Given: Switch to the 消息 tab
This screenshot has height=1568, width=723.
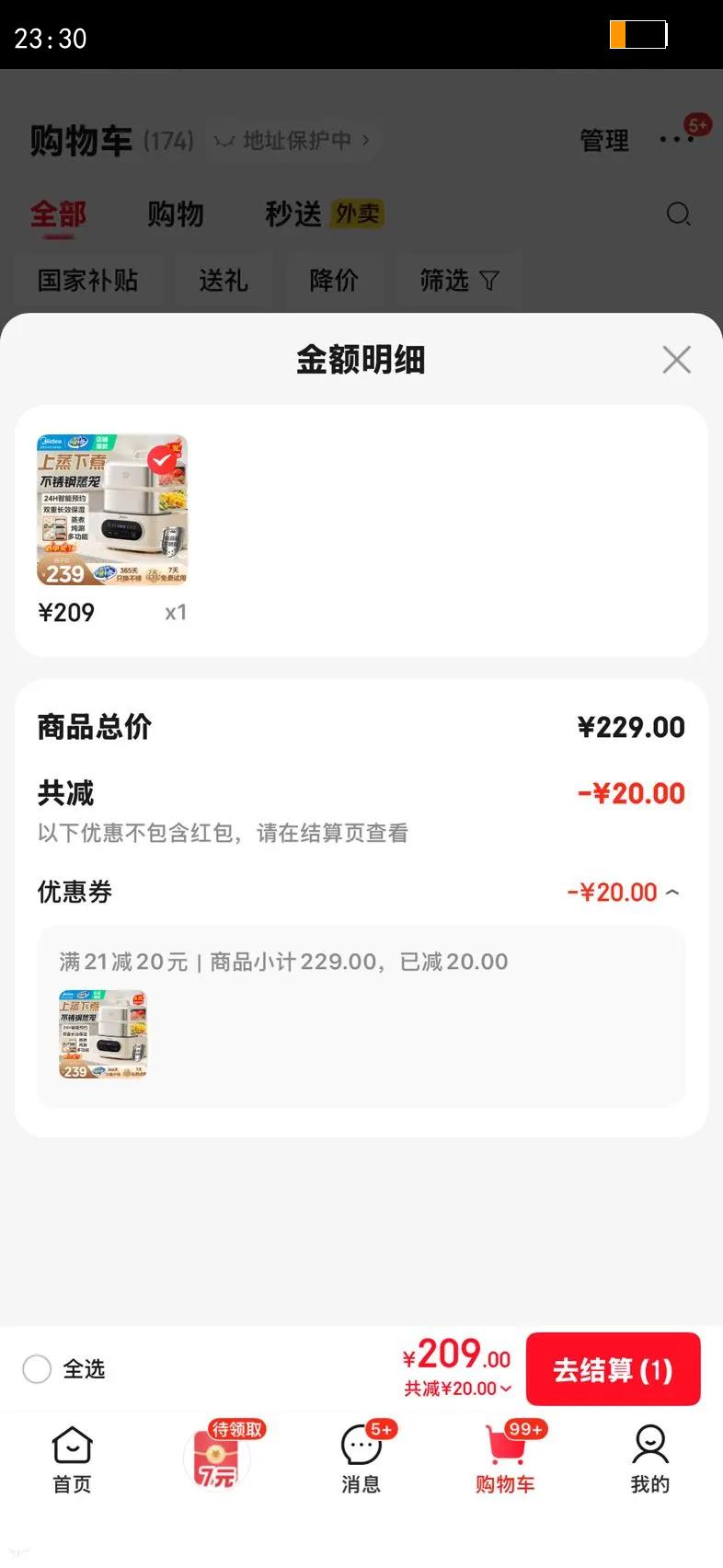Looking at the screenshot, I should (x=361, y=1458).
